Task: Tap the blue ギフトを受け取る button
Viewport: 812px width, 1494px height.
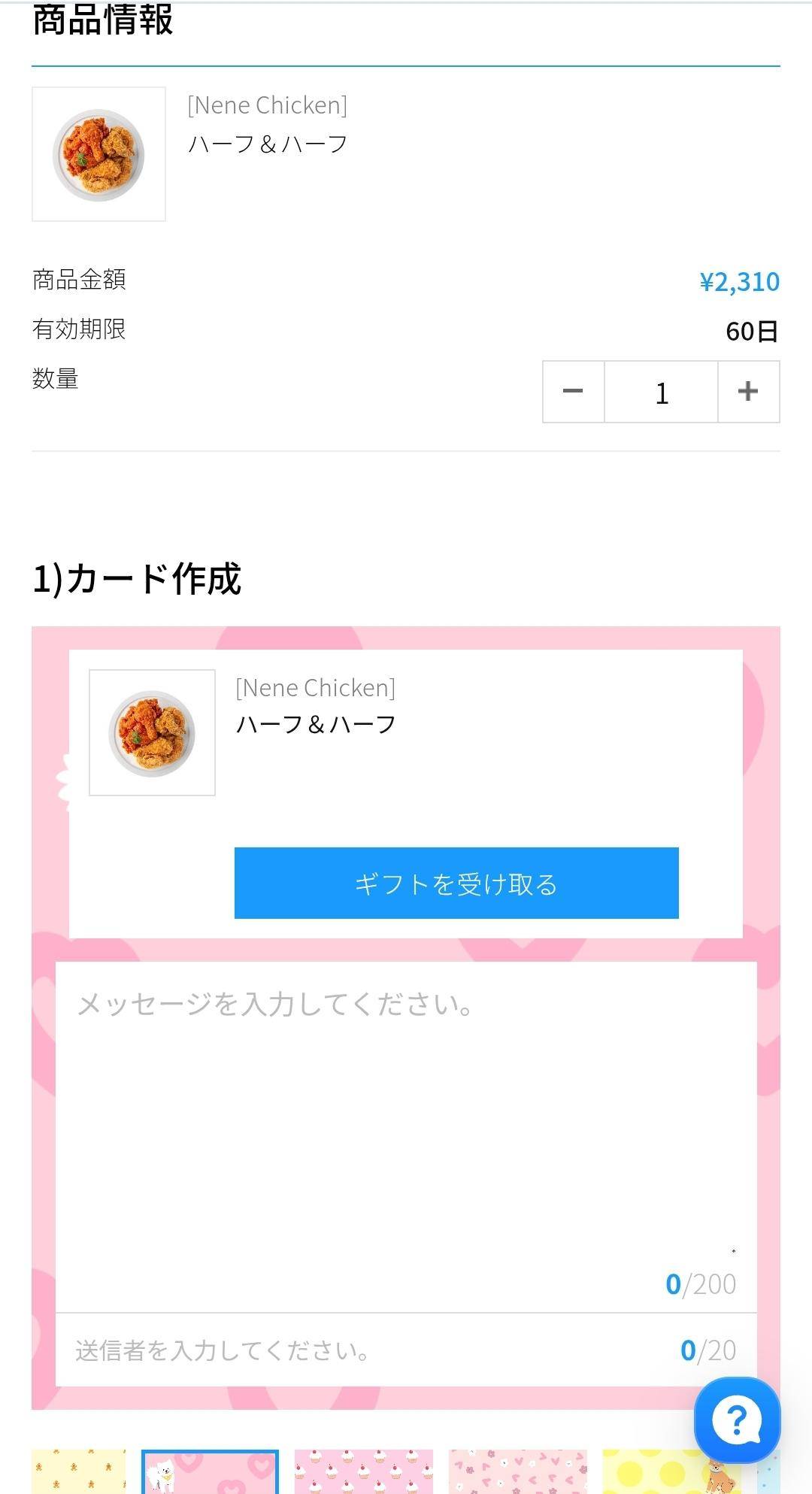Action: [x=456, y=883]
